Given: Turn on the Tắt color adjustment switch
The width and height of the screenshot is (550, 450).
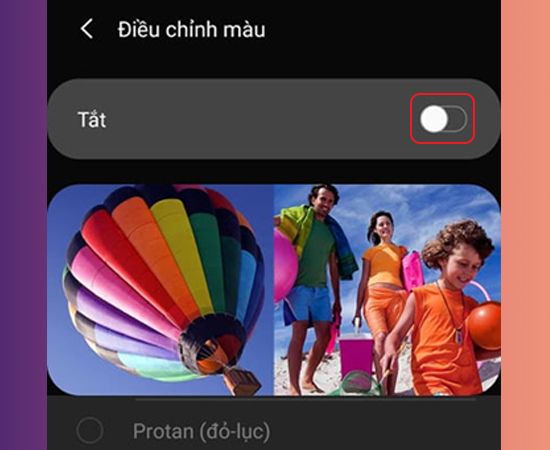Looking at the screenshot, I should tap(443, 119).
